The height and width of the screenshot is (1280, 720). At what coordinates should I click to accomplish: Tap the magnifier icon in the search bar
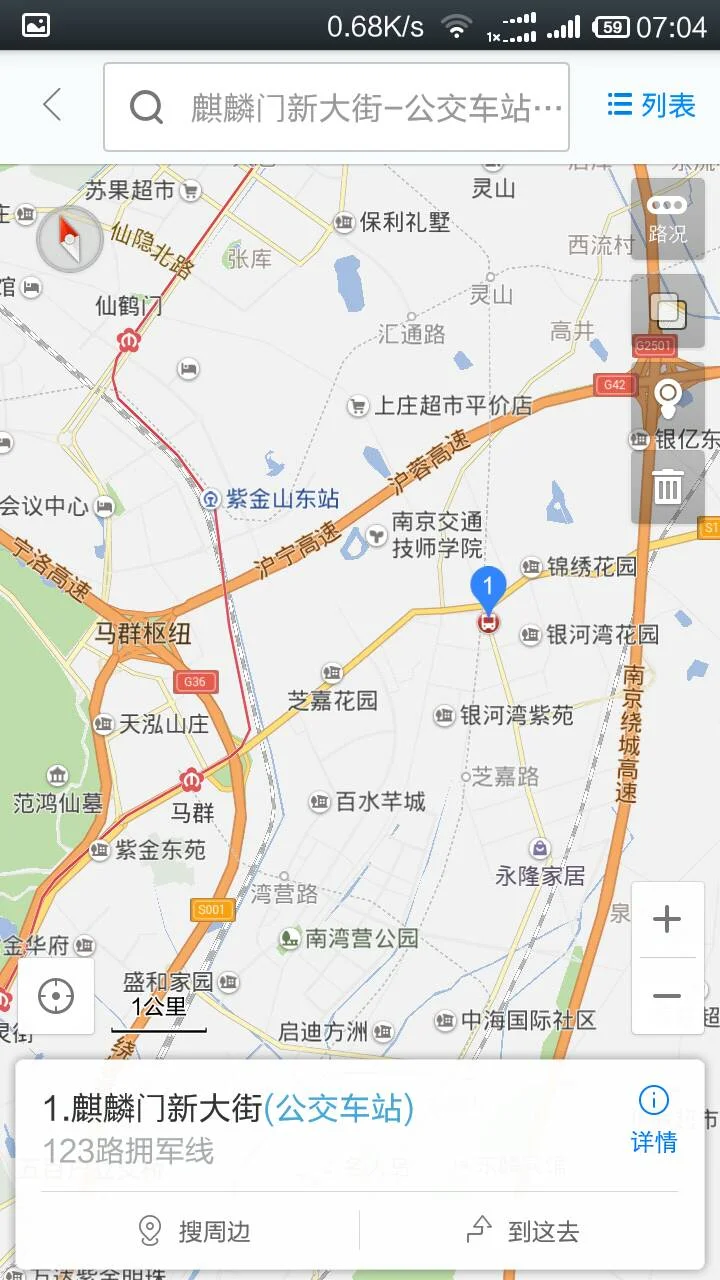tap(147, 105)
